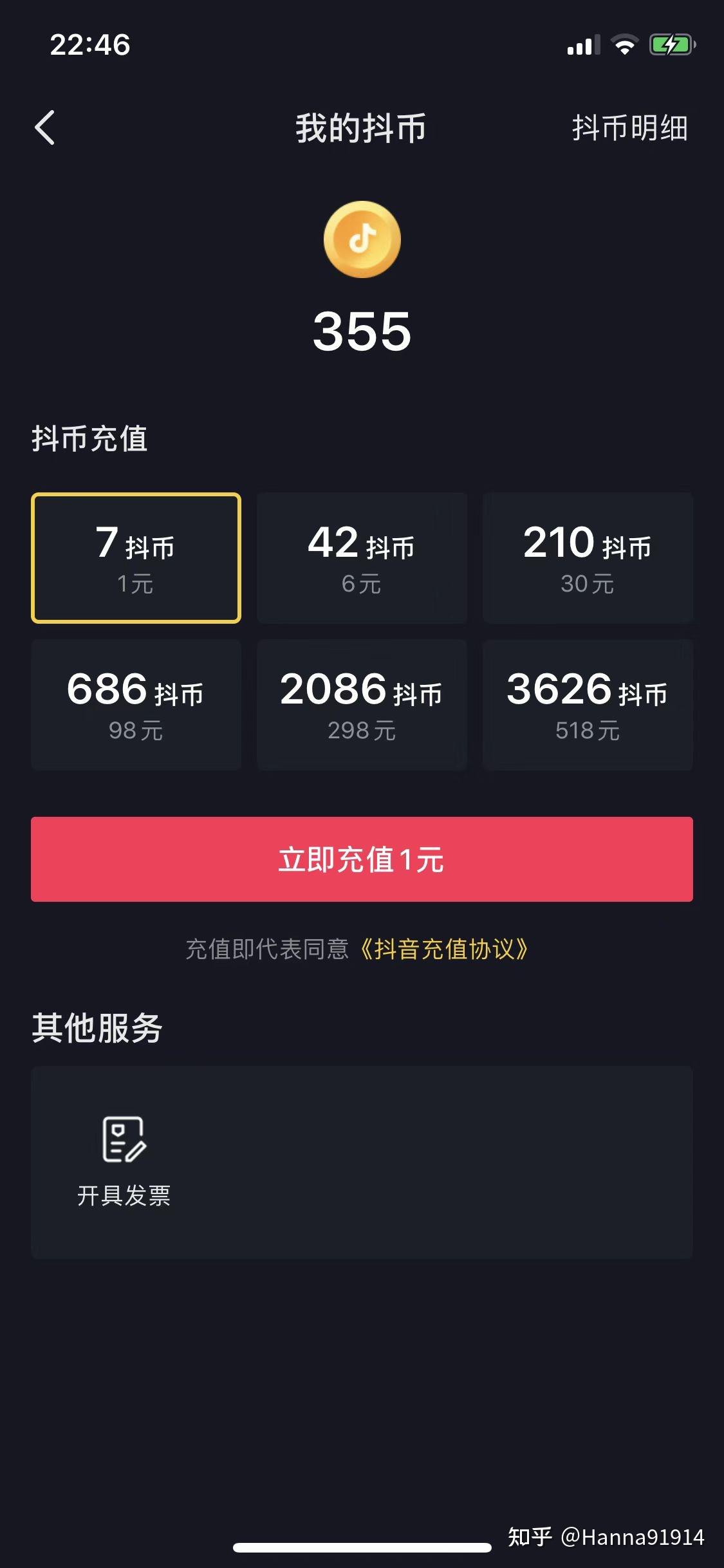Select the 686 抖币 recharge tile

136,704
